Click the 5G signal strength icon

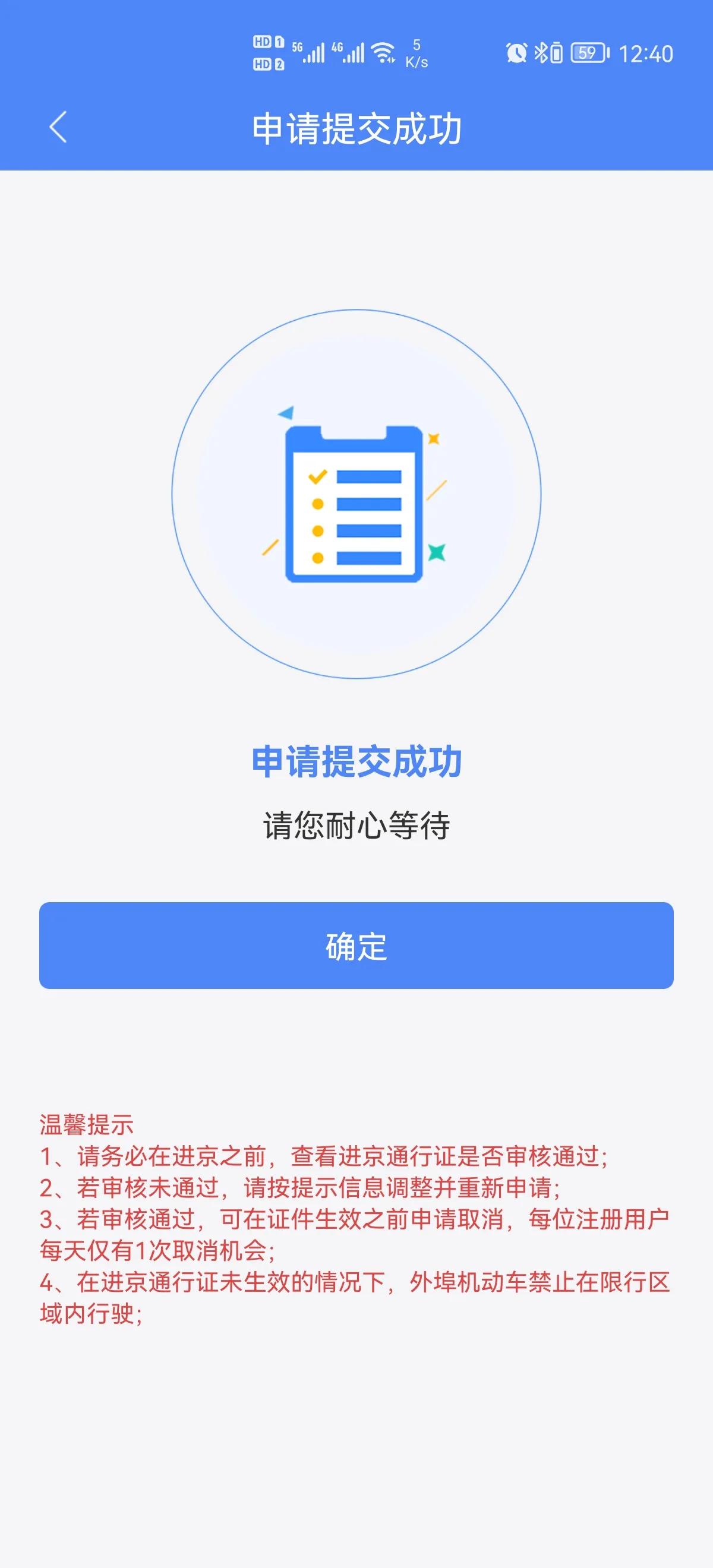click(312, 53)
